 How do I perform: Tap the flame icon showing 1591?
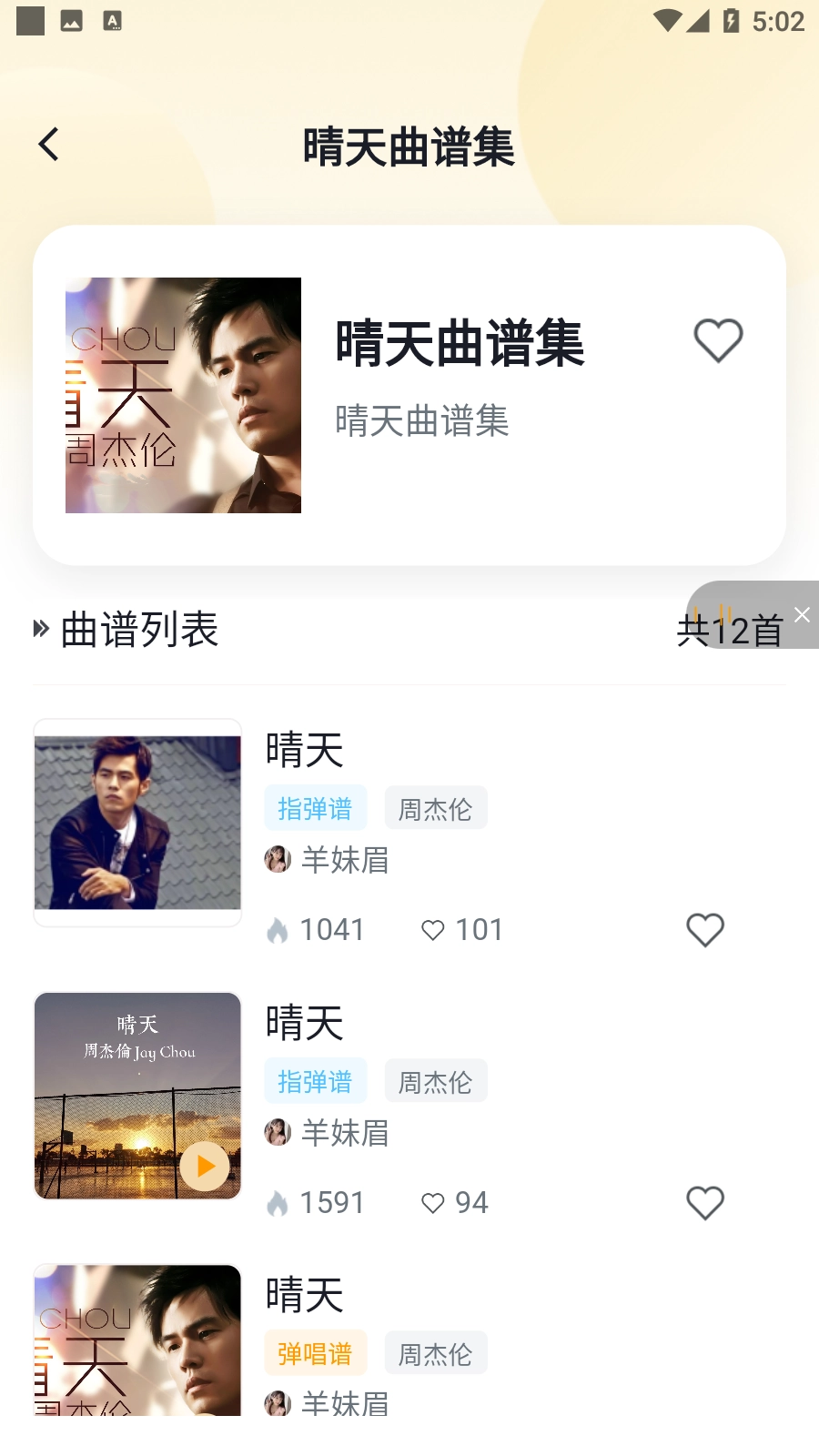(279, 1202)
